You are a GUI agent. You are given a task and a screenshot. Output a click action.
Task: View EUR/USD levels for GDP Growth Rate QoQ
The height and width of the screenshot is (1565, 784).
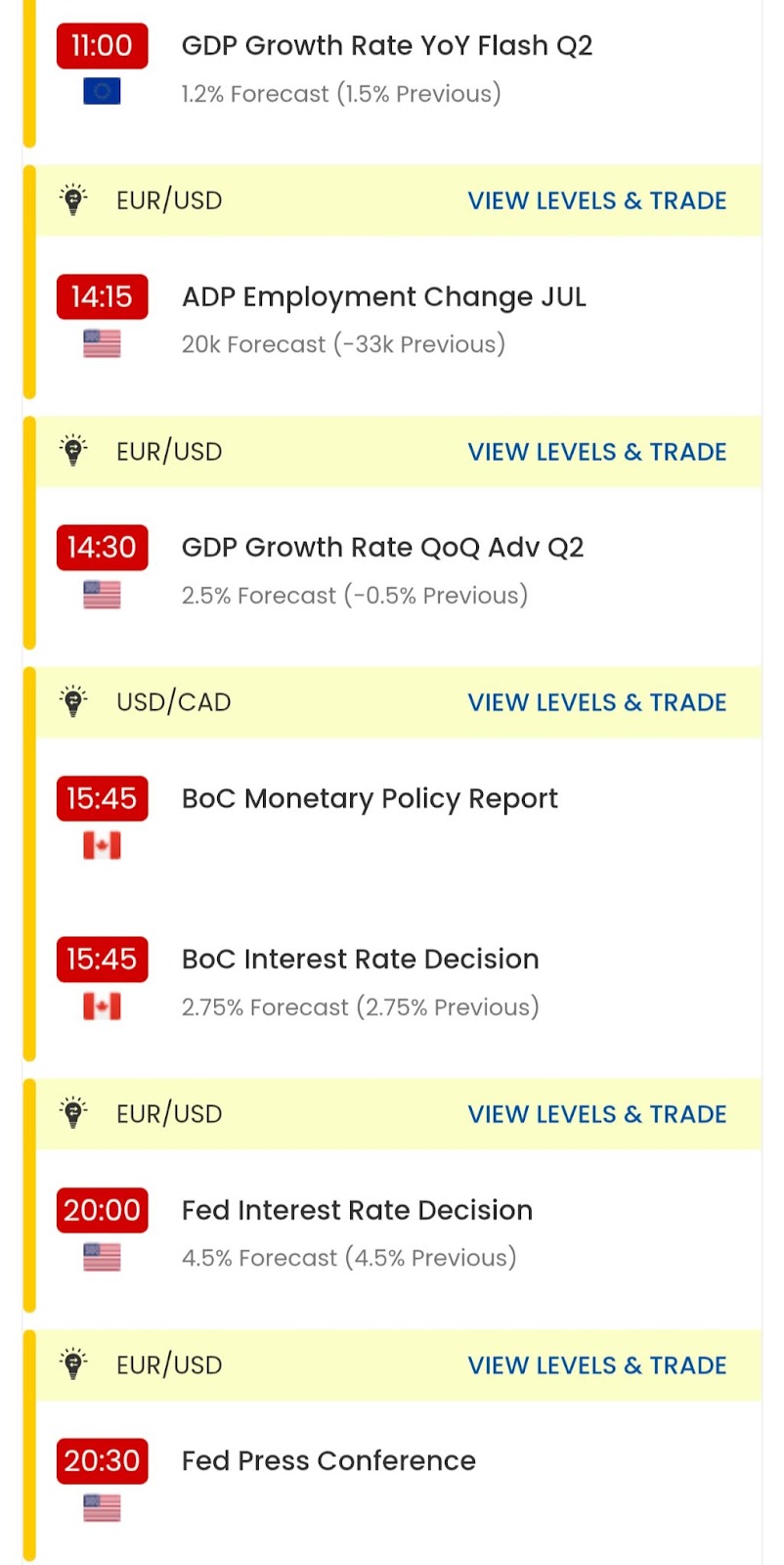click(x=596, y=452)
